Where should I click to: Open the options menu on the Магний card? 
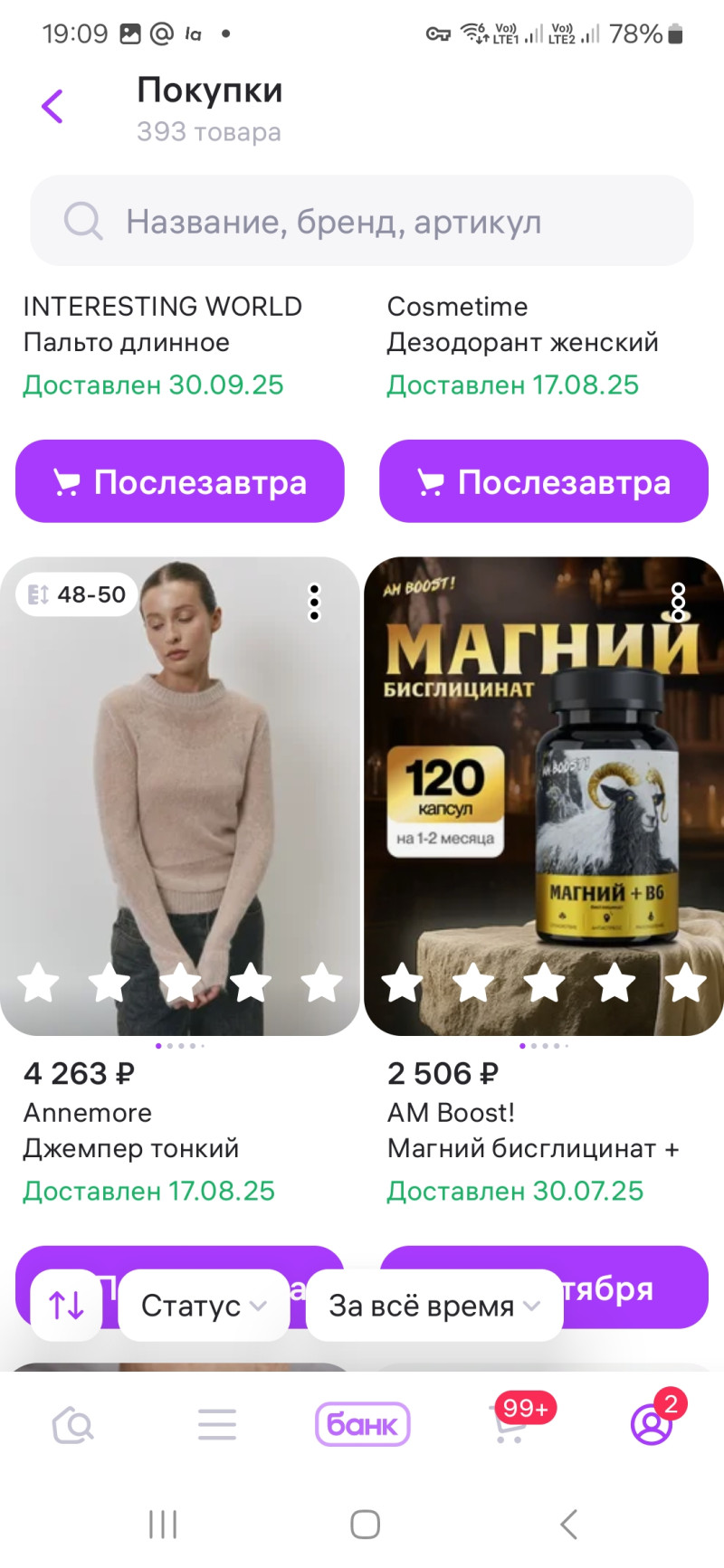678,603
